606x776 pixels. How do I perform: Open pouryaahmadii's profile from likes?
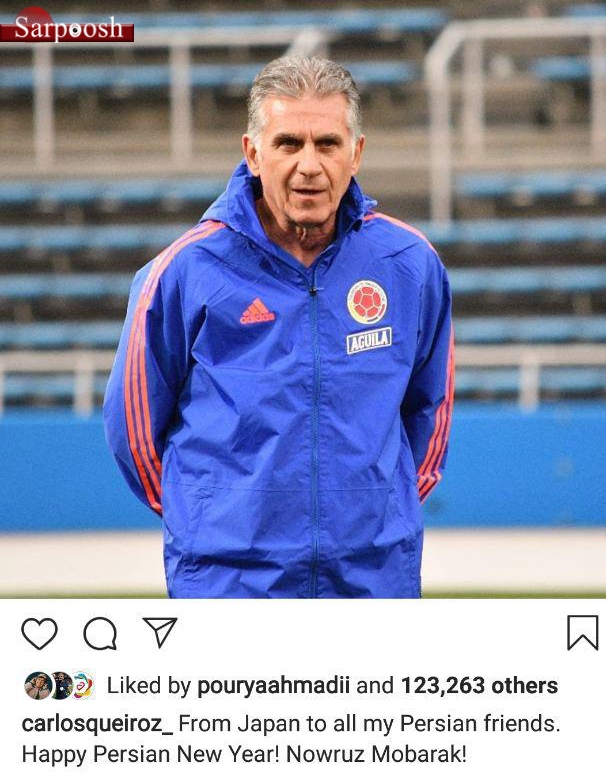pyautogui.click(x=274, y=686)
